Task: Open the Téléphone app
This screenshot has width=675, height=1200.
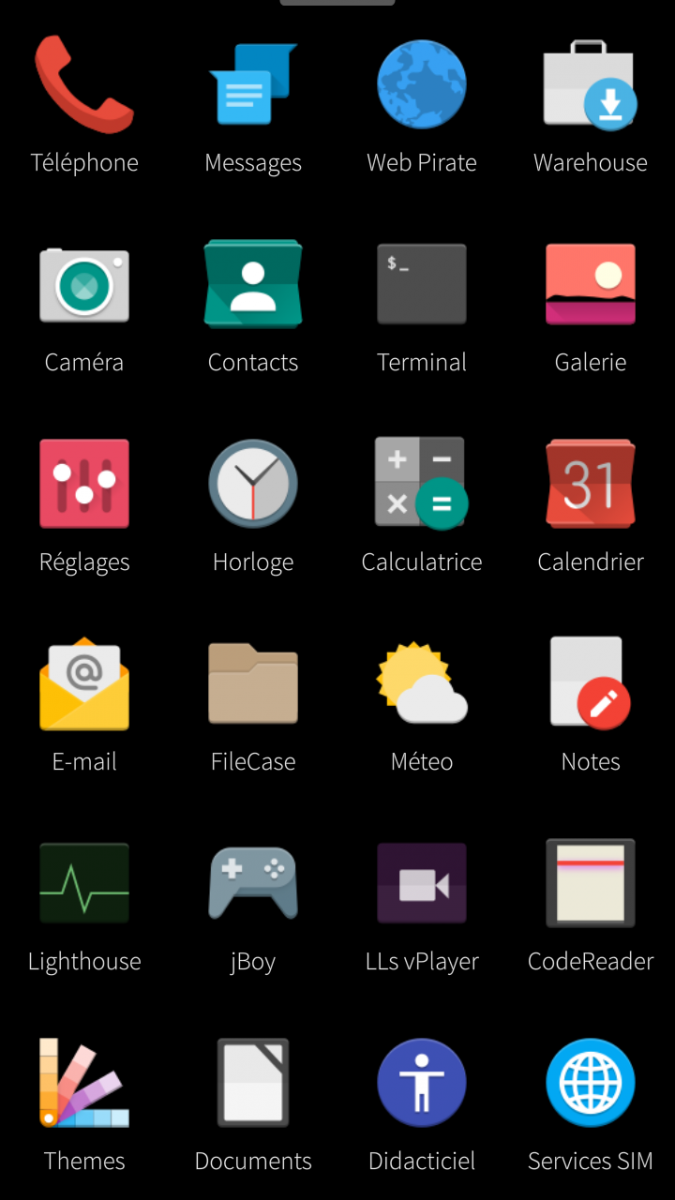Action: point(84,85)
